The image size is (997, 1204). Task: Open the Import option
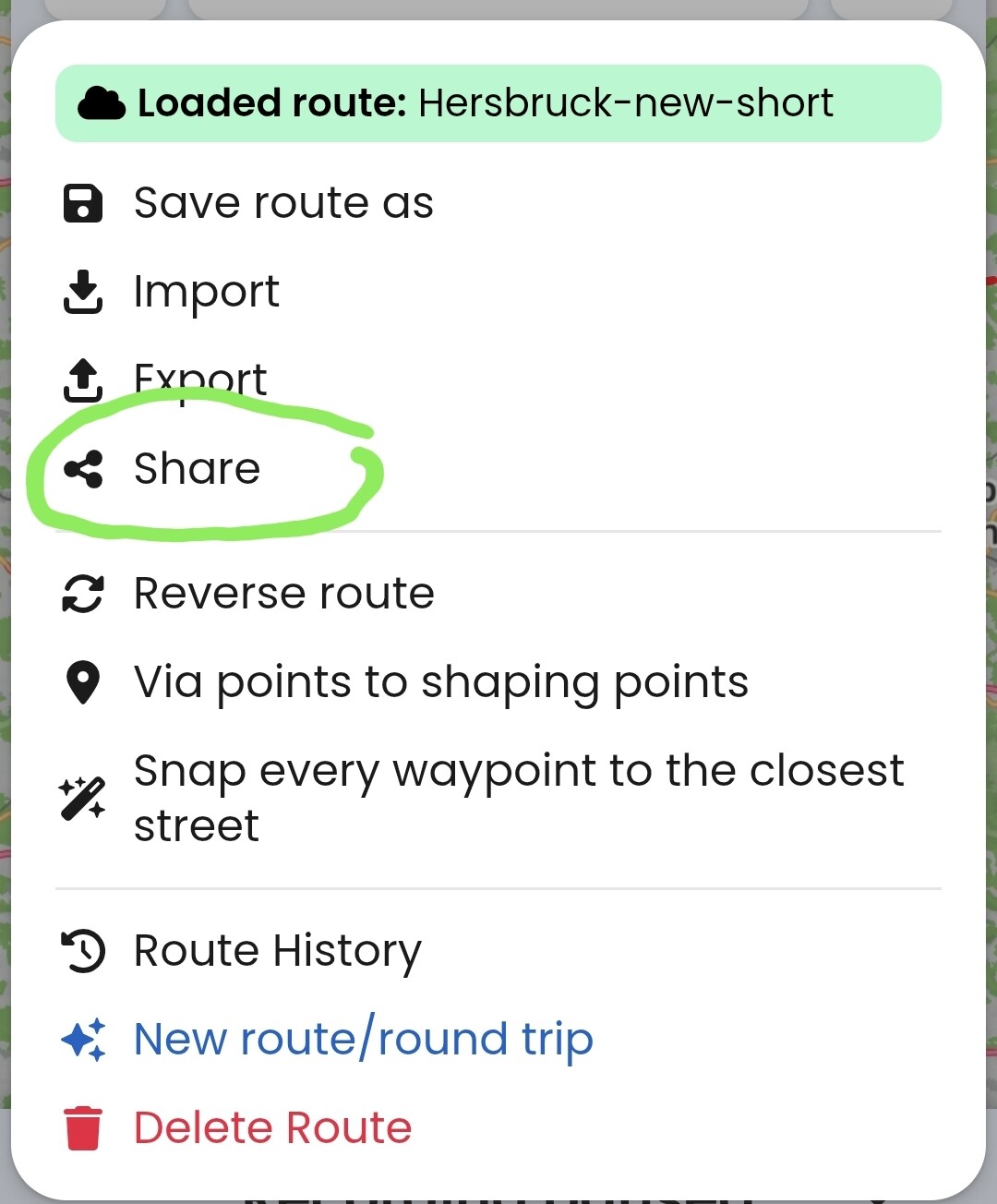pos(206,292)
